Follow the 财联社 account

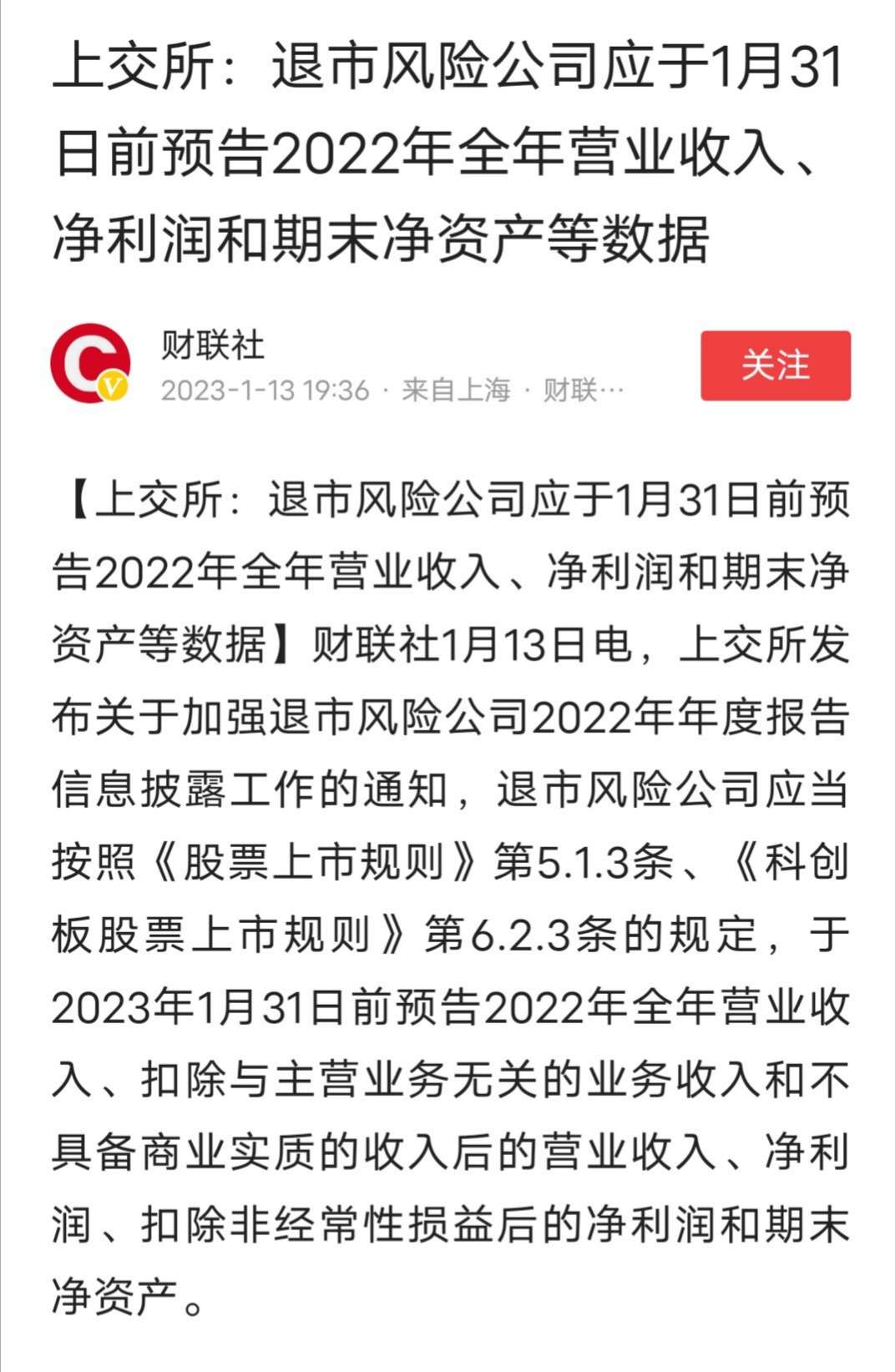tap(775, 366)
